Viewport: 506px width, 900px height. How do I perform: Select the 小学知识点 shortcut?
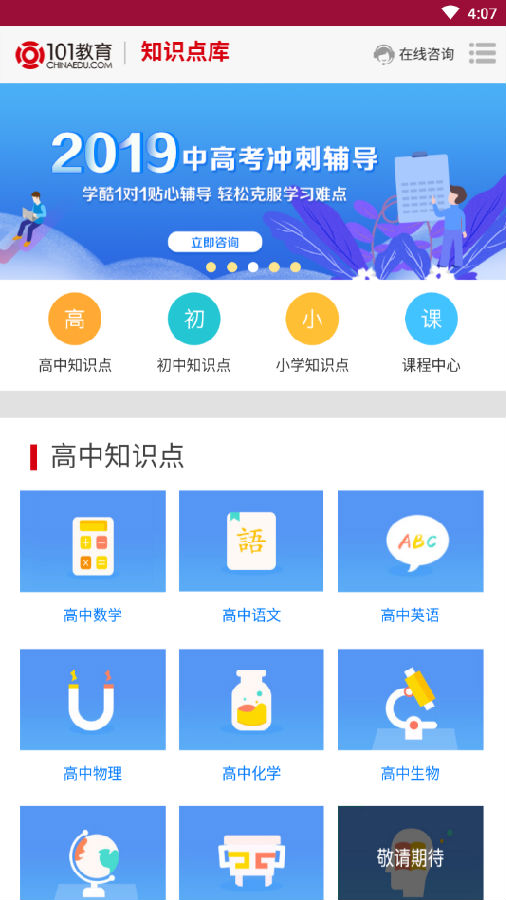pos(312,333)
